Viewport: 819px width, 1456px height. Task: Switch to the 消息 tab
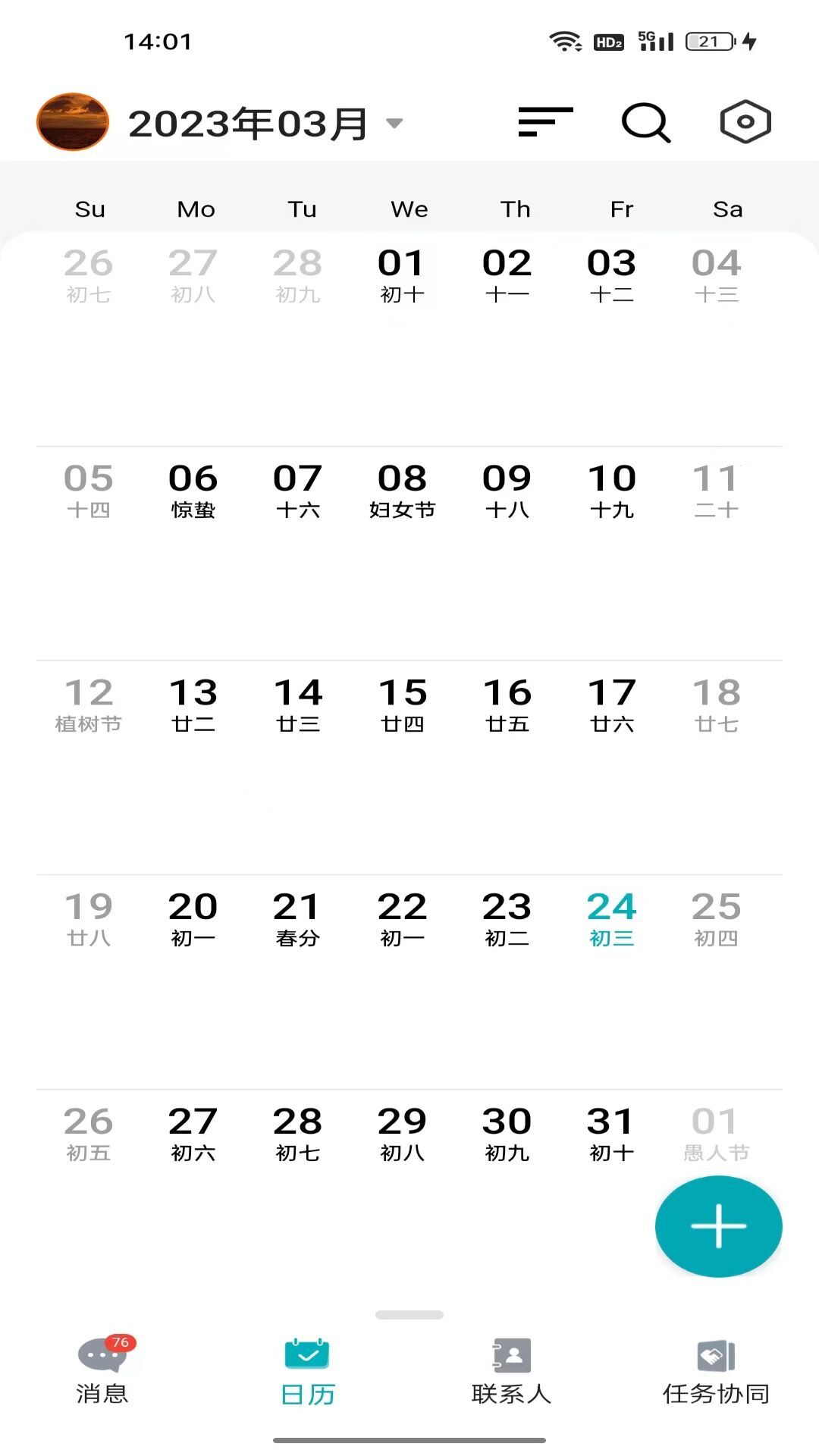tap(102, 1370)
